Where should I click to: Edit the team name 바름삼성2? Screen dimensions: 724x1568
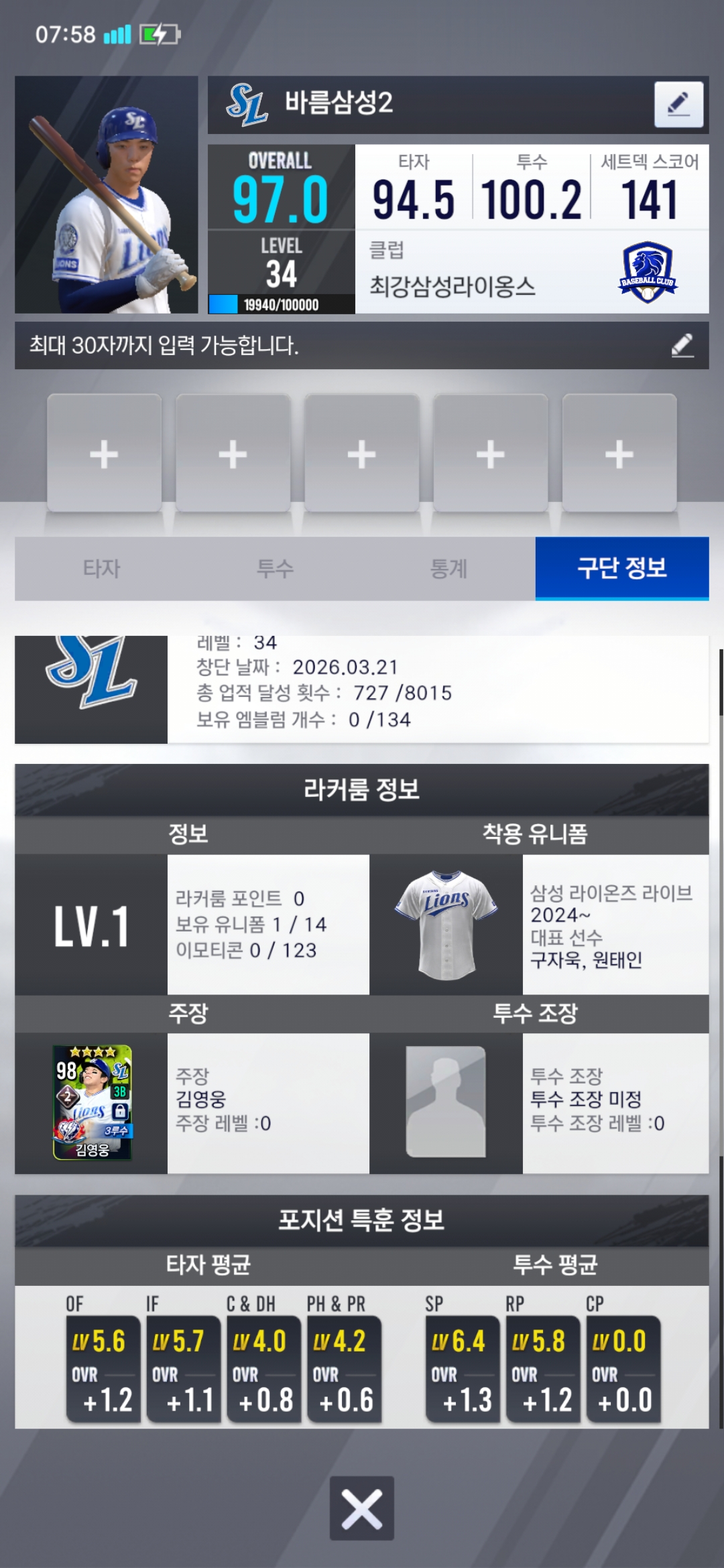pos(678,105)
